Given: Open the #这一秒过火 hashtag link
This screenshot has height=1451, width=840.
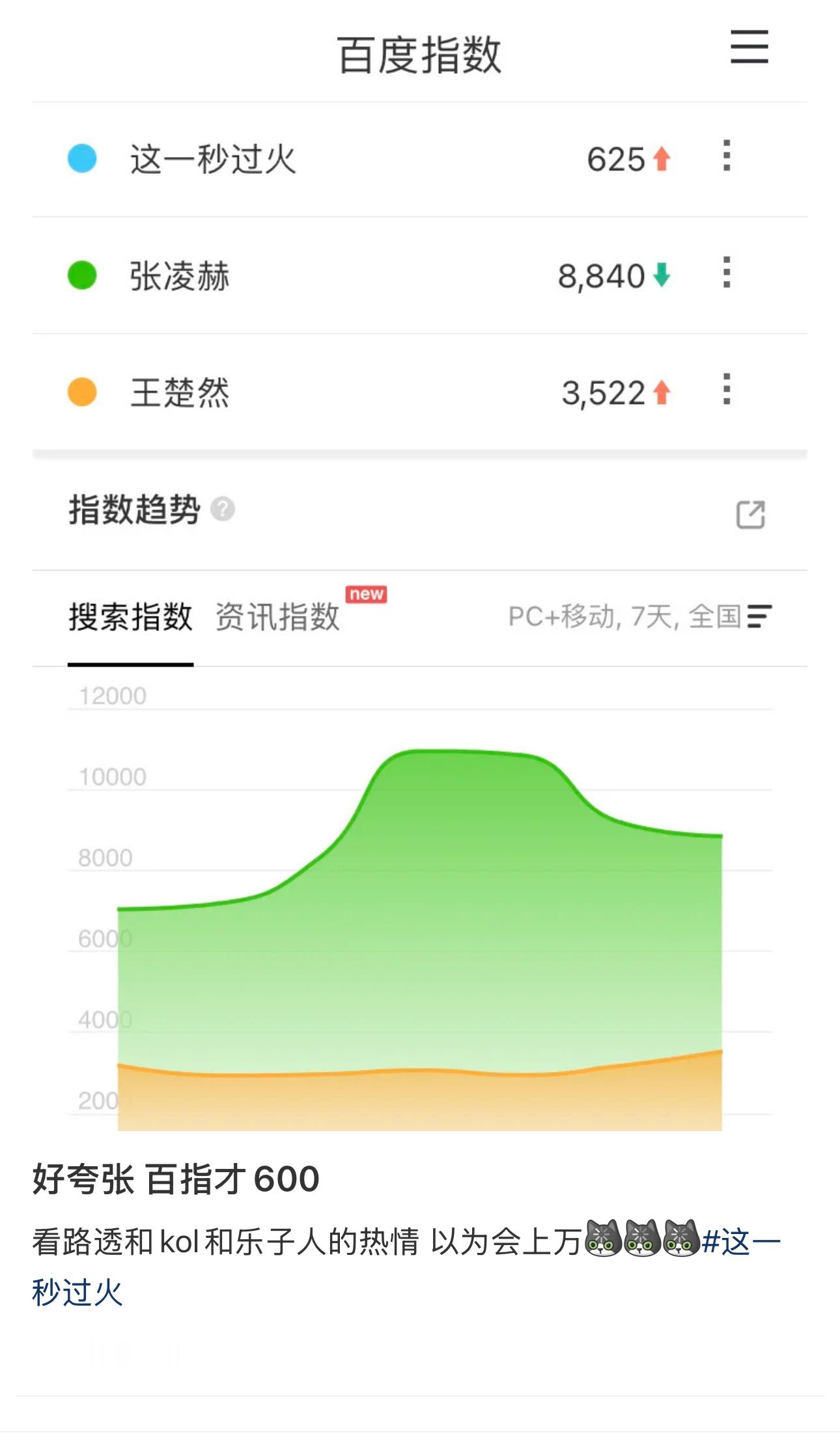Looking at the screenshot, I should [x=742, y=1242].
